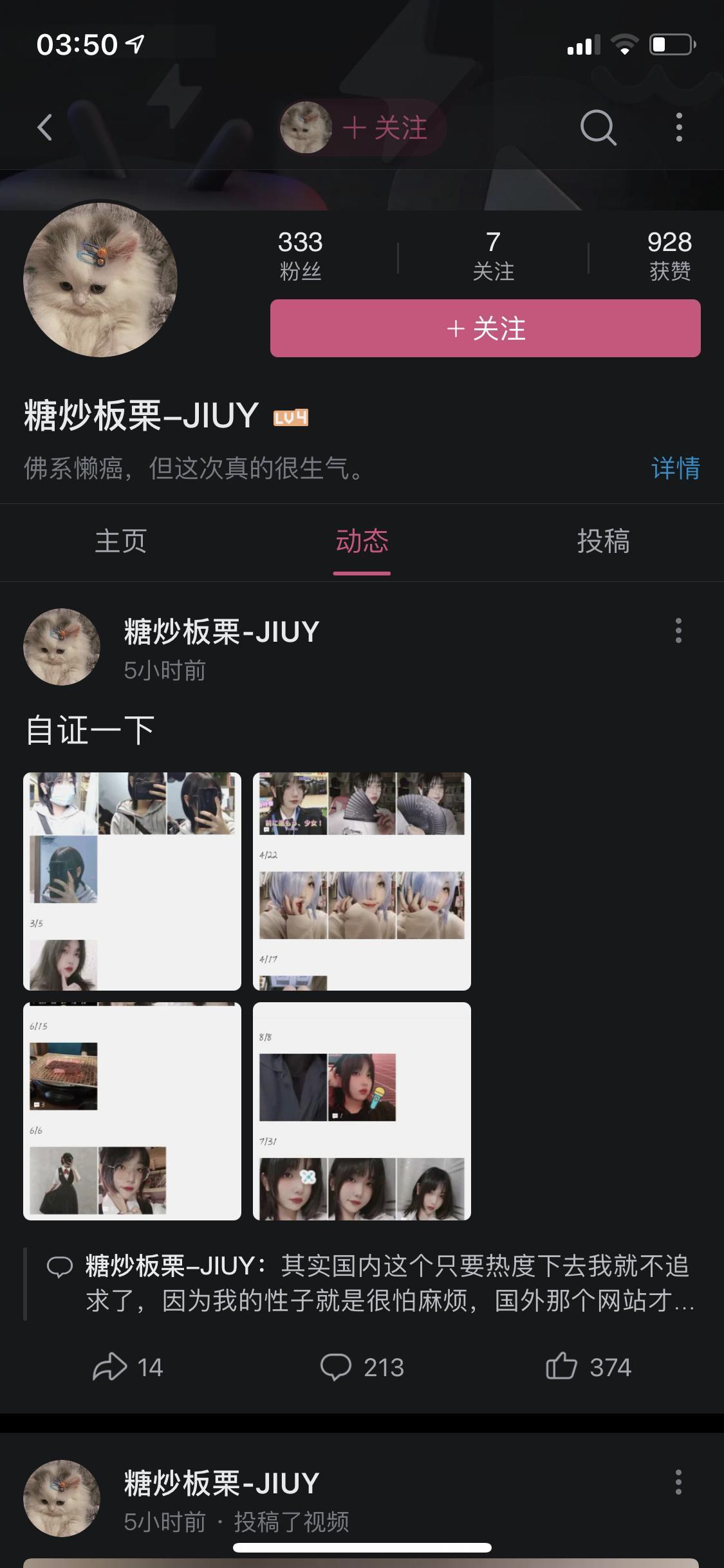Open the large cat profile avatar

[x=100, y=279]
